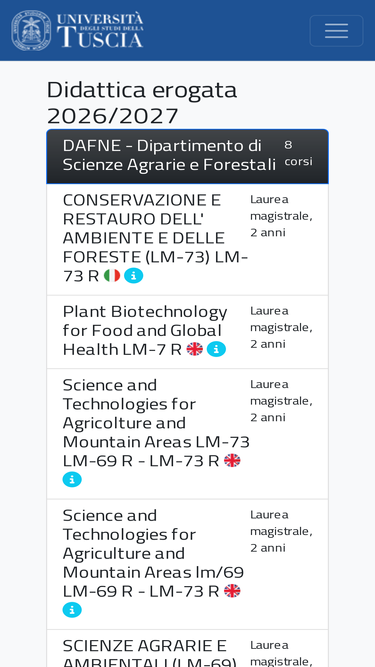Collapse the DAFNE department header
The height and width of the screenshot is (667, 375).
coord(188,157)
